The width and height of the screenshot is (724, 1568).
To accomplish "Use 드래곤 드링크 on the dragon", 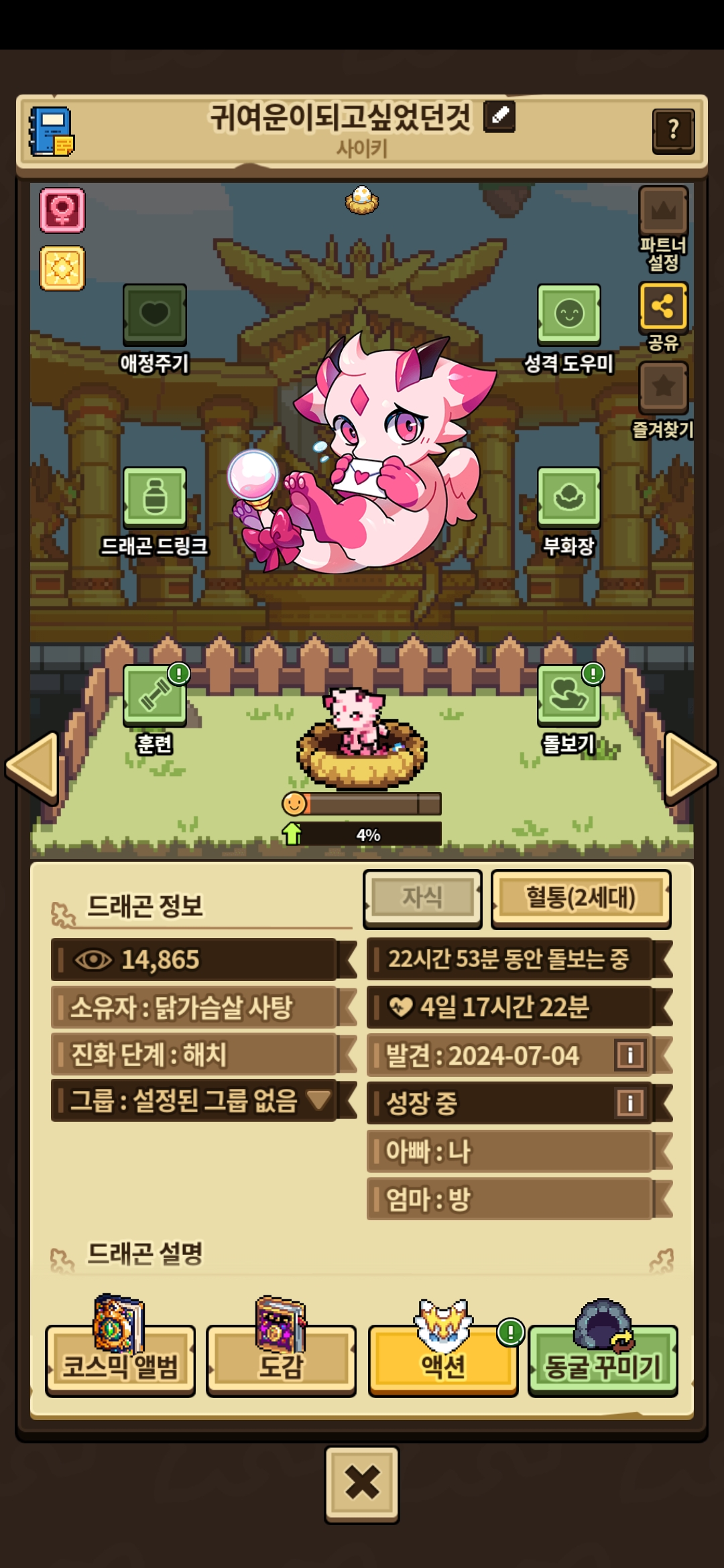I will tap(154, 498).
